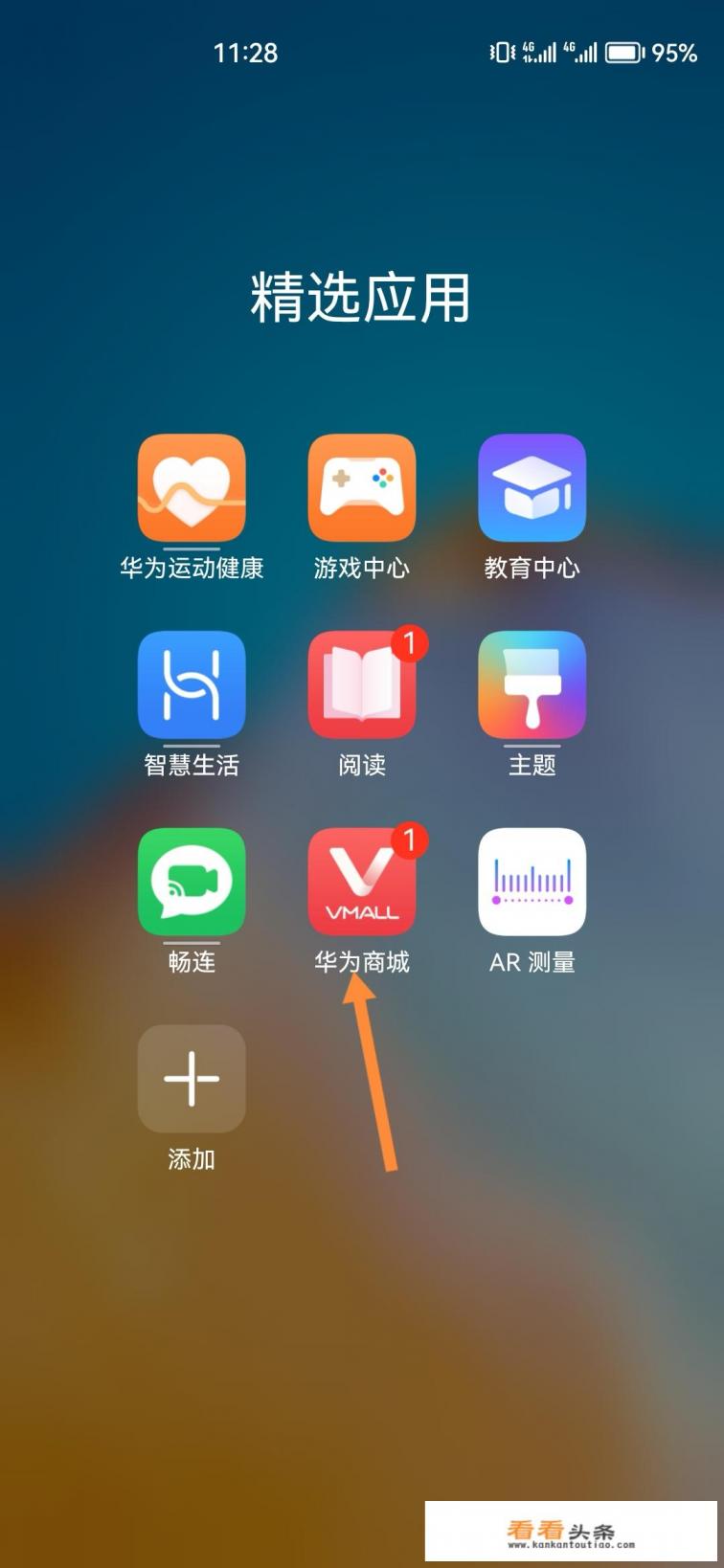
Task: Tap 添加 to add an app
Action: pyautogui.click(x=192, y=1079)
